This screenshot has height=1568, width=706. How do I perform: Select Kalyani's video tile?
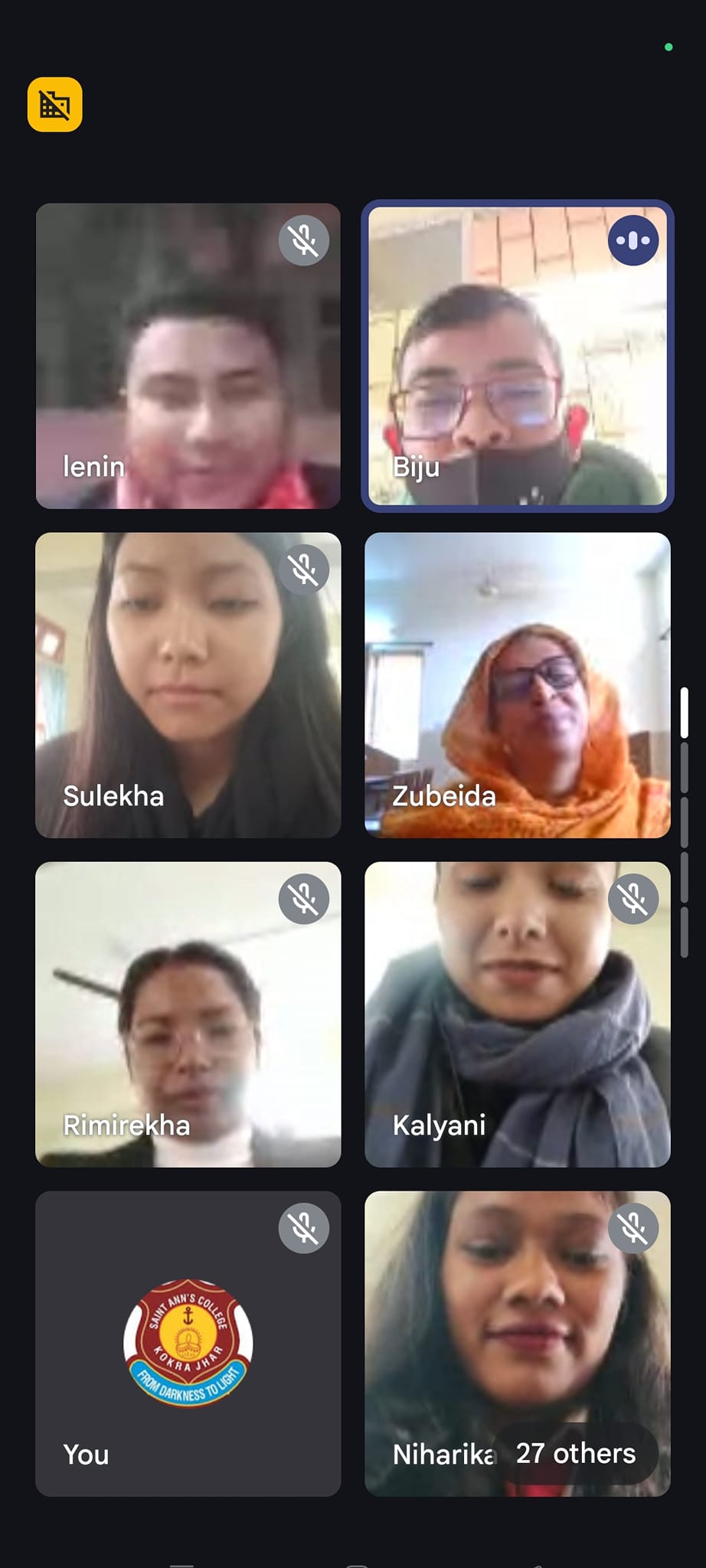point(517,1014)
